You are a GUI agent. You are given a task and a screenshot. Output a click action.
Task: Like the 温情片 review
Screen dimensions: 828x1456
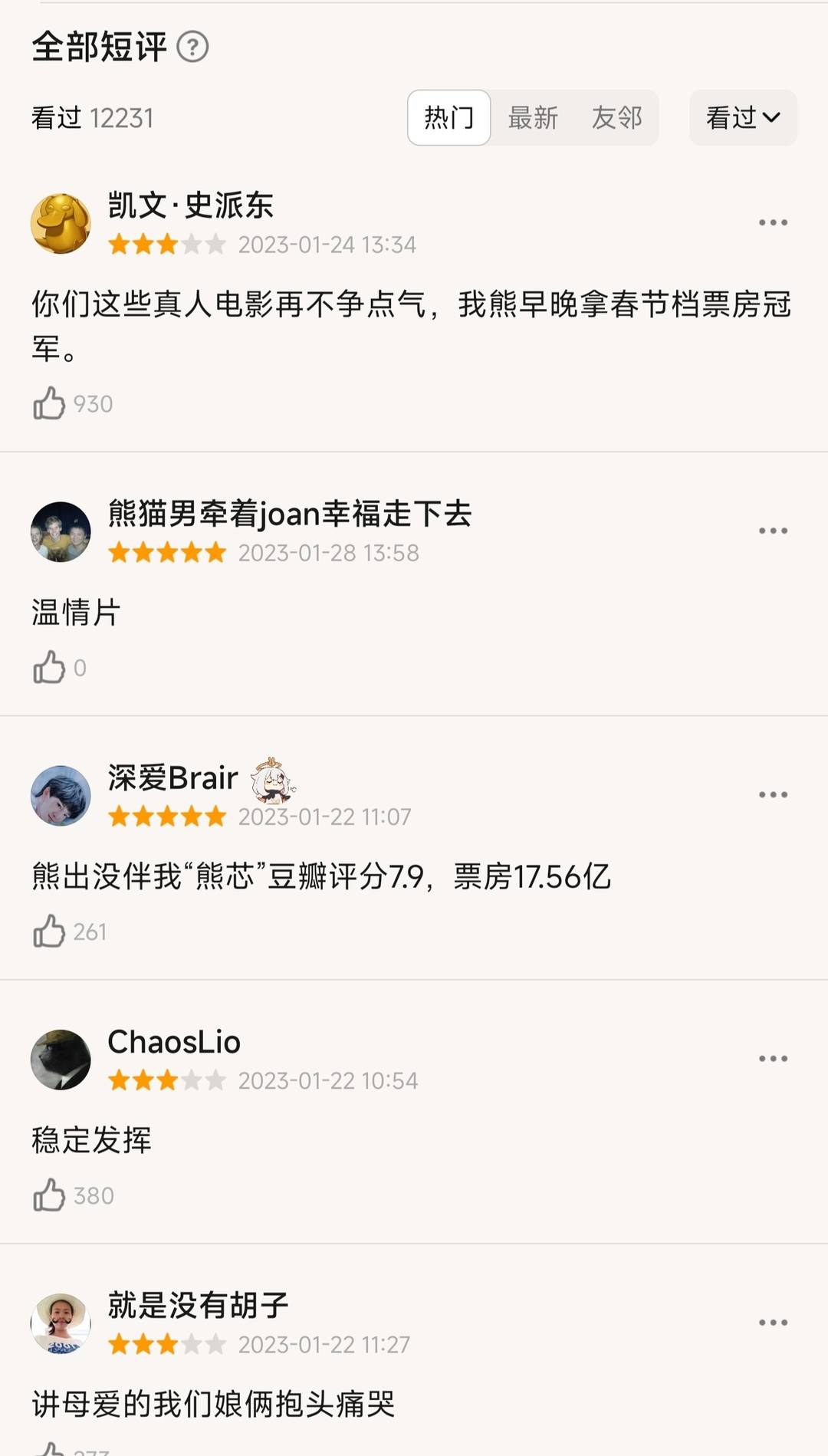[49, 668]
